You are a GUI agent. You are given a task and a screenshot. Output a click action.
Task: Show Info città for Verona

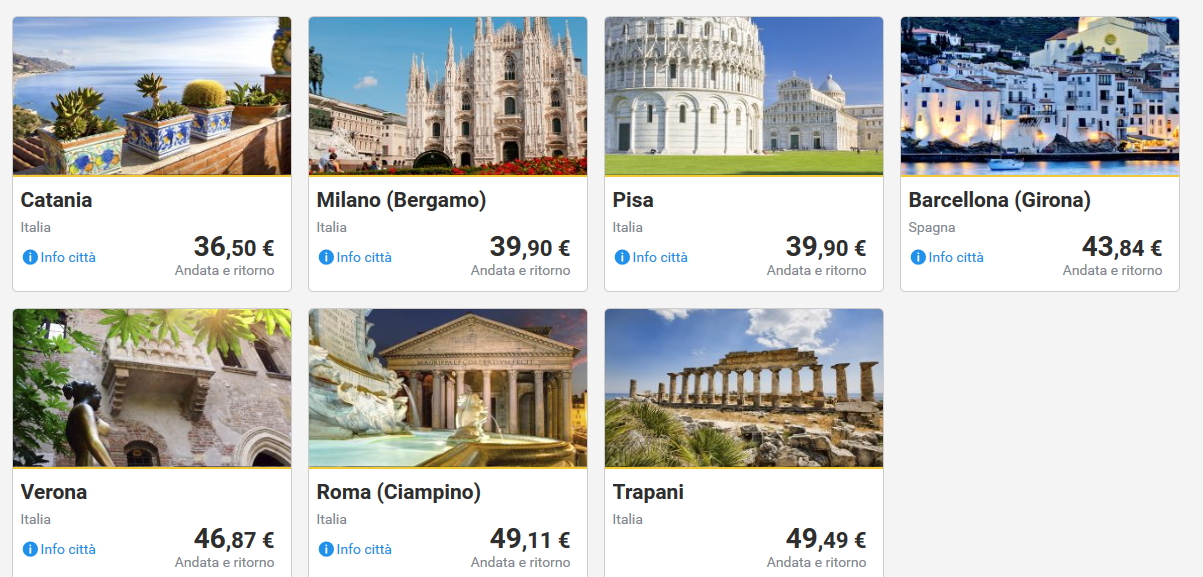[x=60, y=549]
